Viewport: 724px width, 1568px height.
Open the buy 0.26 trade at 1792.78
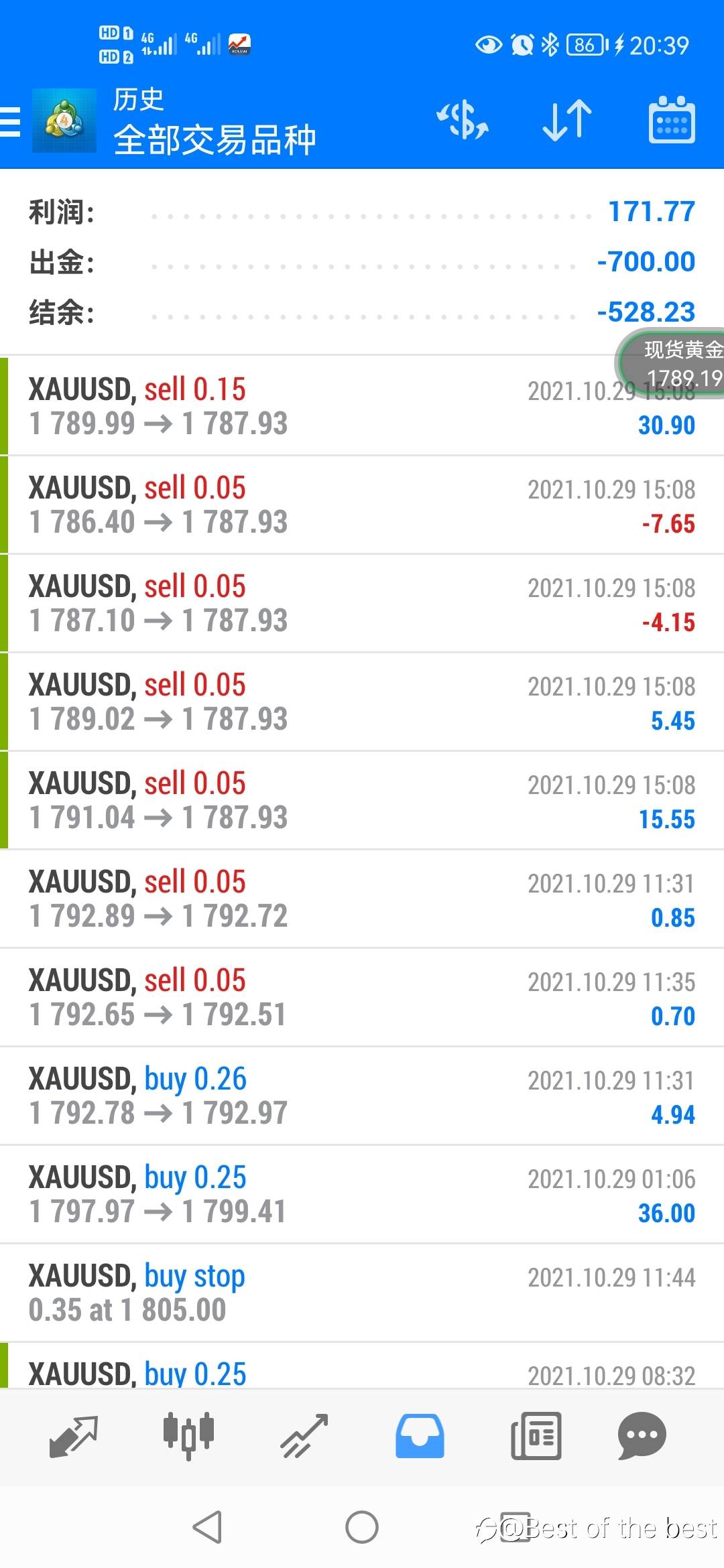[x=362, y=1096]
